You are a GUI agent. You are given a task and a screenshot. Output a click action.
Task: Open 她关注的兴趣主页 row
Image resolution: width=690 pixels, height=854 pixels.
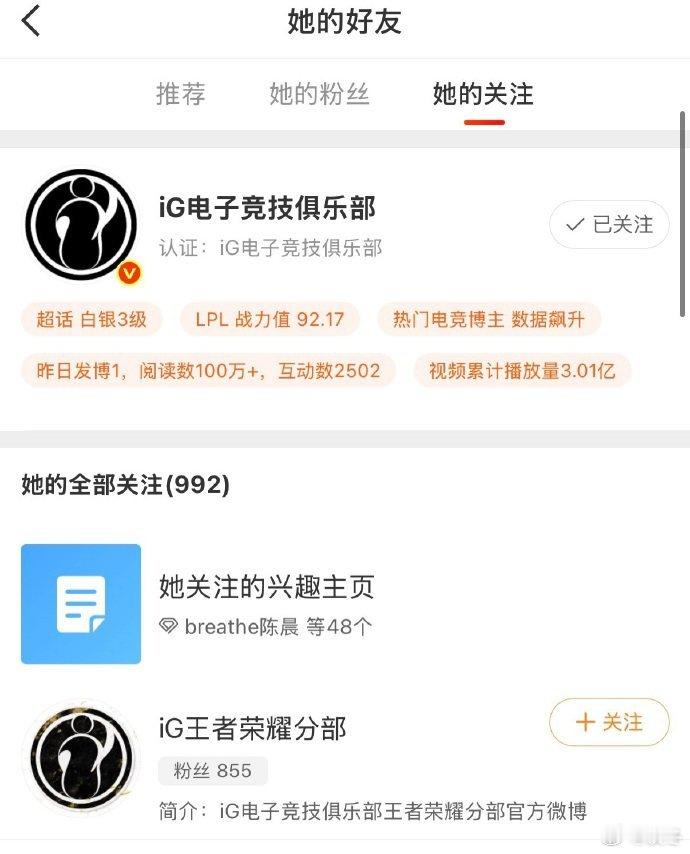[x=345, y=603]
